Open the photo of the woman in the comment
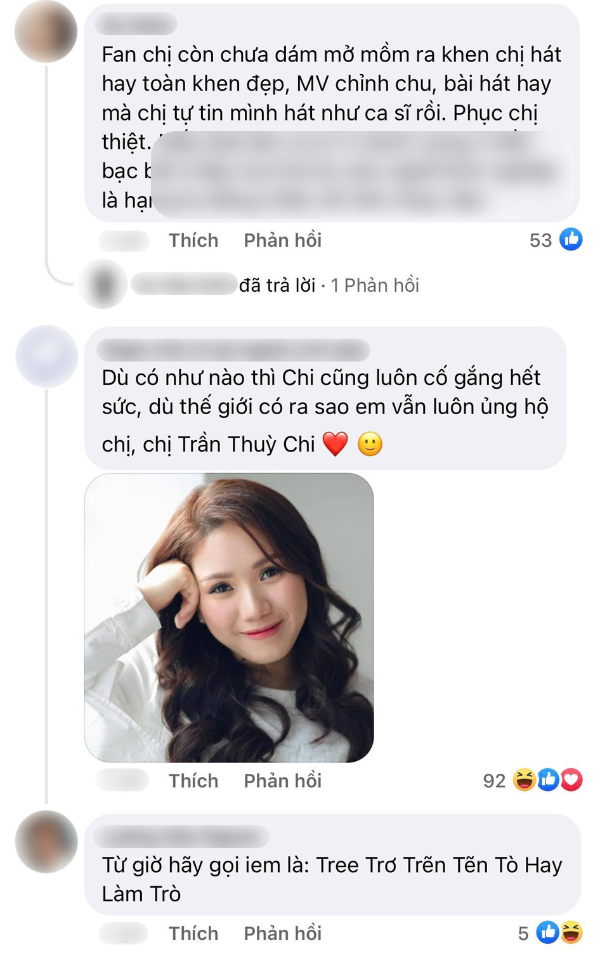Image resolution: width=600 pixels, height=955 pixels. tap(229, 618)
